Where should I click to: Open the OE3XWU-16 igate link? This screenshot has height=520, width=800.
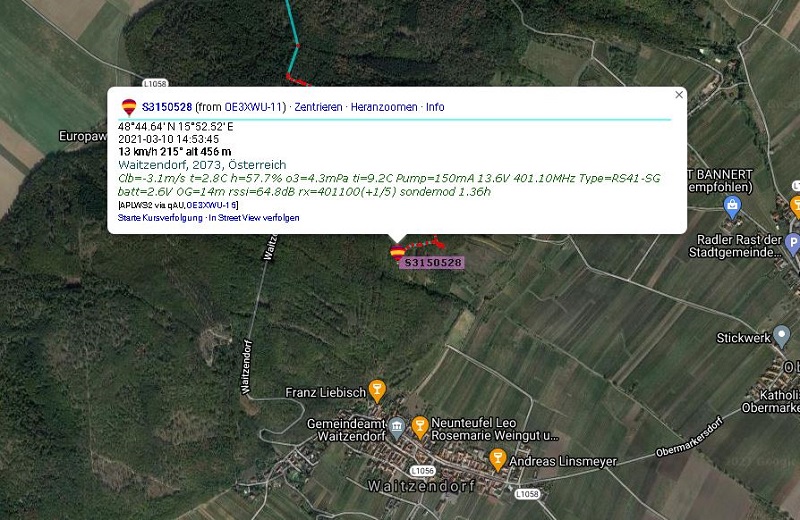tap(212, 204)
